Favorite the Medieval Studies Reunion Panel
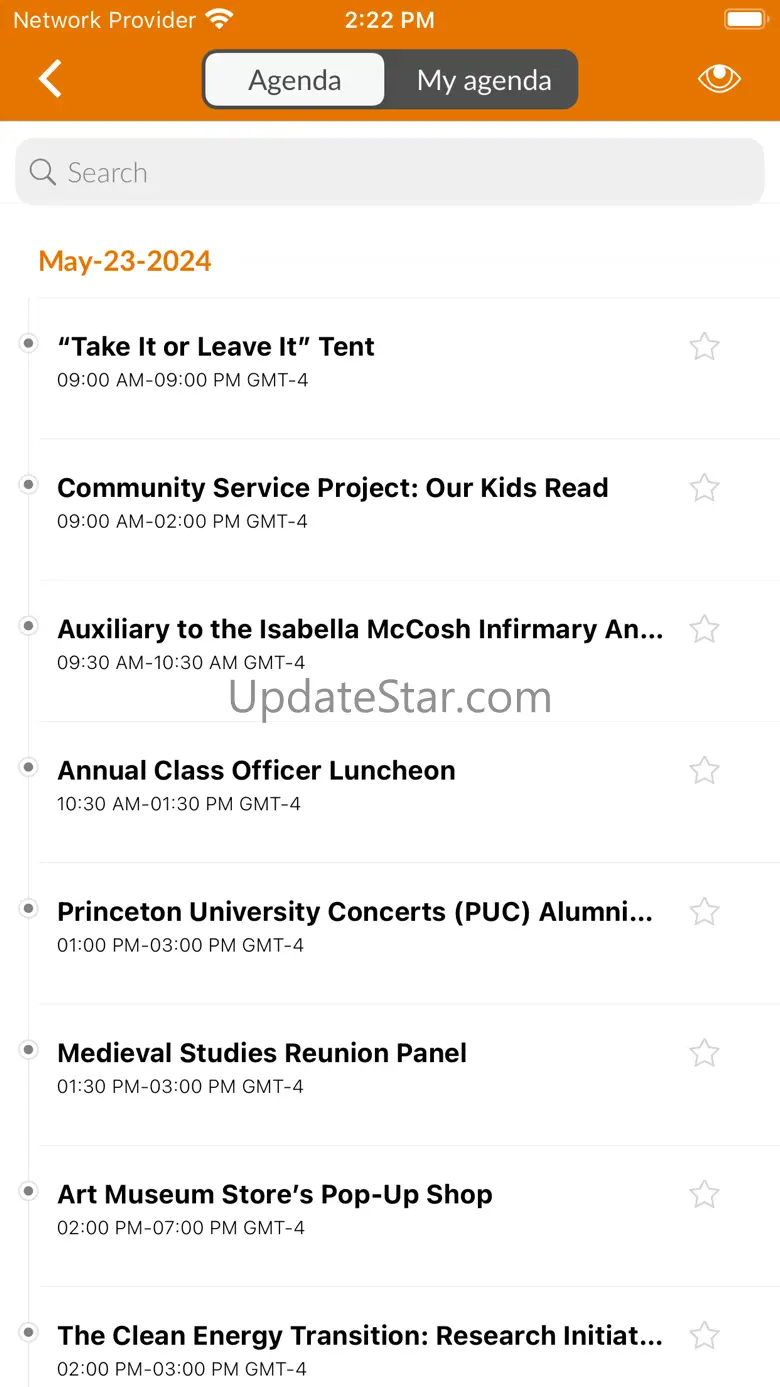780x1387 pixels. [705, 1053]
